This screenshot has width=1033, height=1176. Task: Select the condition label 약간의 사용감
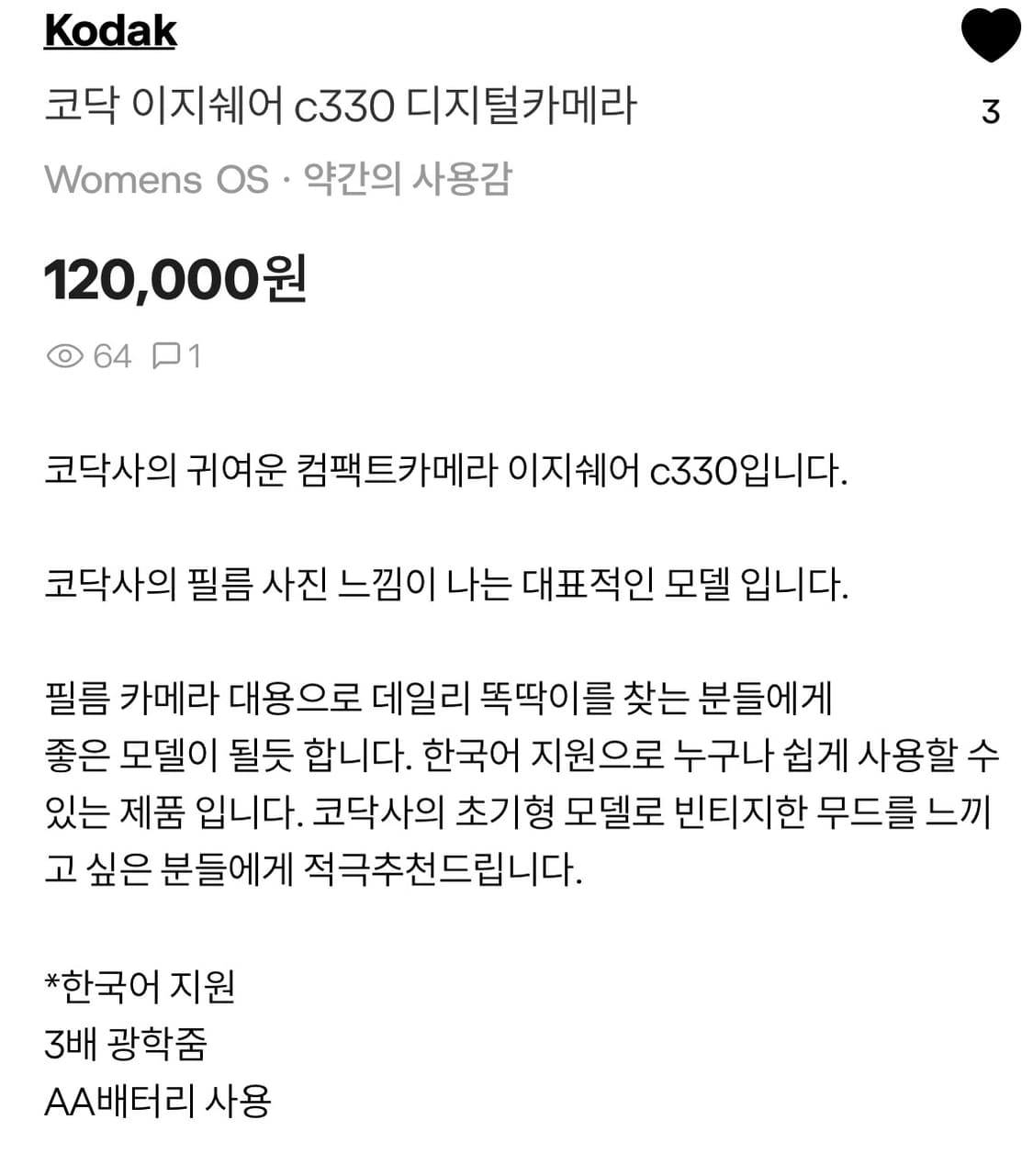pyautogui.click(x=407, y=181)
